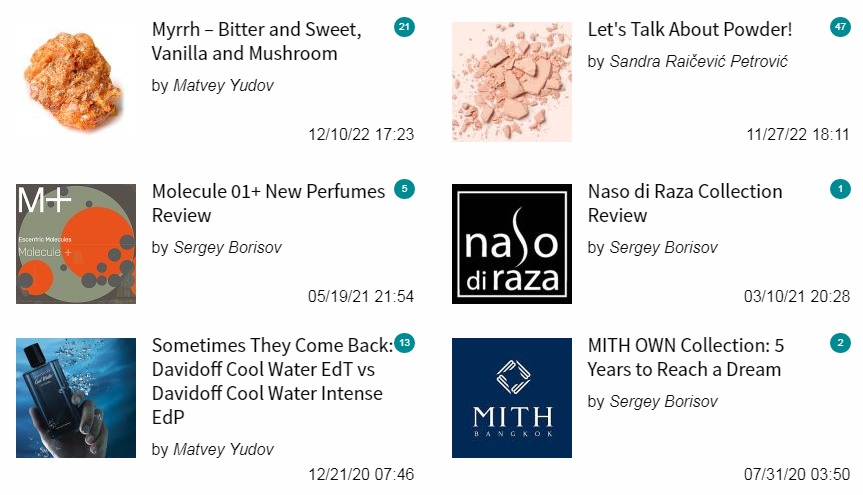View the 13 comments on the Davidoff article
This screenshot has width=863, height=495.
click(404, 343)
